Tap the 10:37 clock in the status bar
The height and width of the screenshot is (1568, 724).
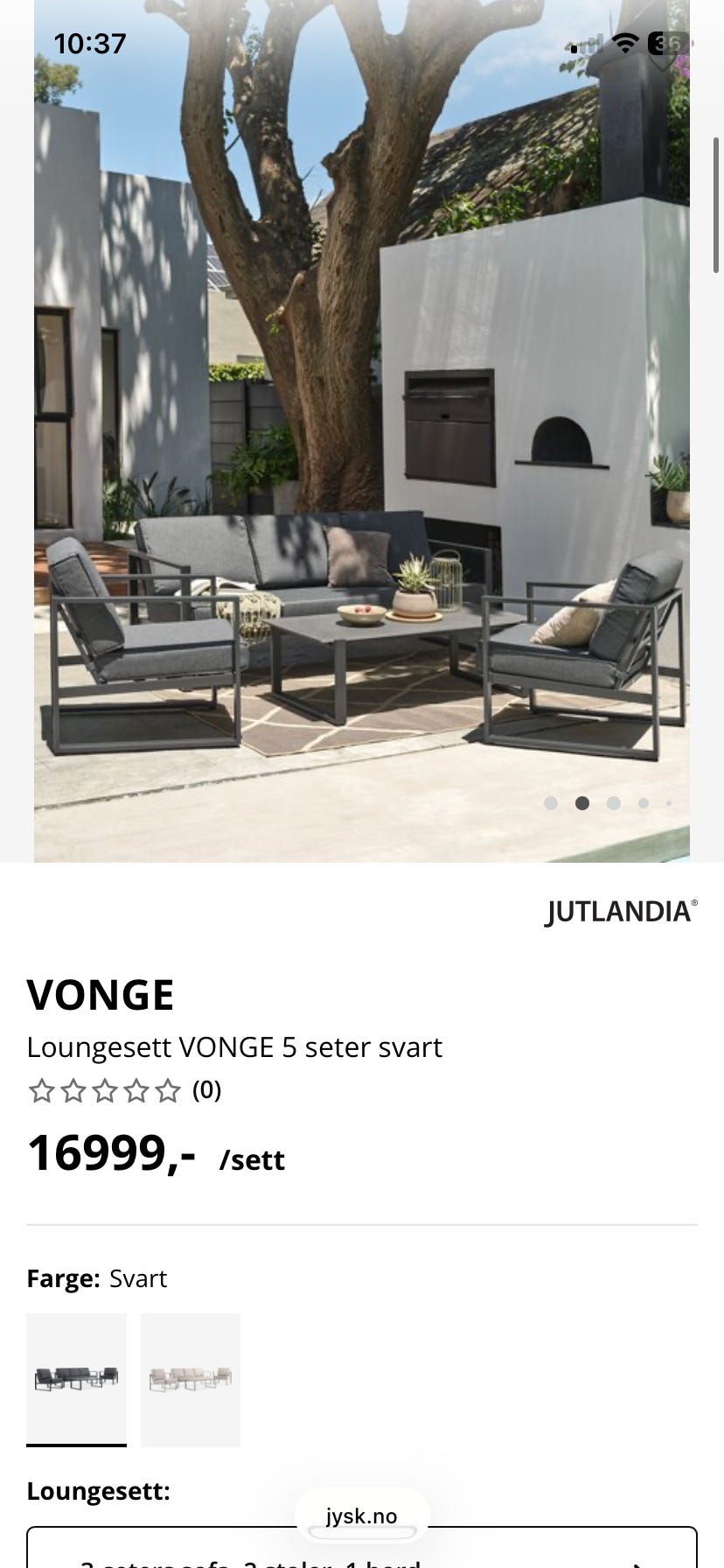tap(90, 43)
